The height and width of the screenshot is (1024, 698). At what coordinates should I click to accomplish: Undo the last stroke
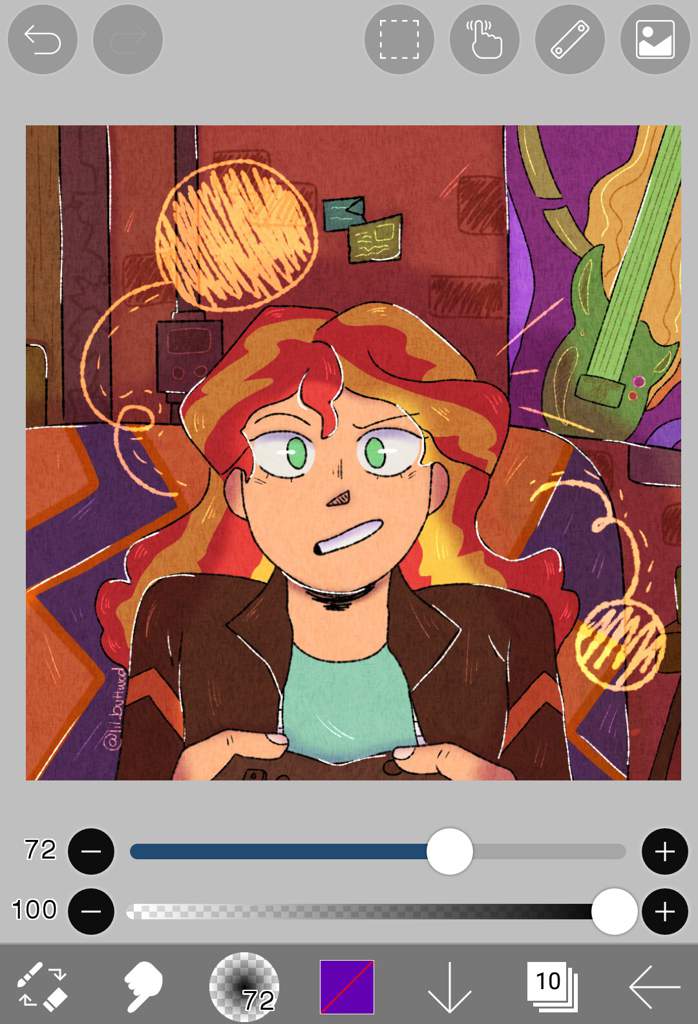coord(42,40)
